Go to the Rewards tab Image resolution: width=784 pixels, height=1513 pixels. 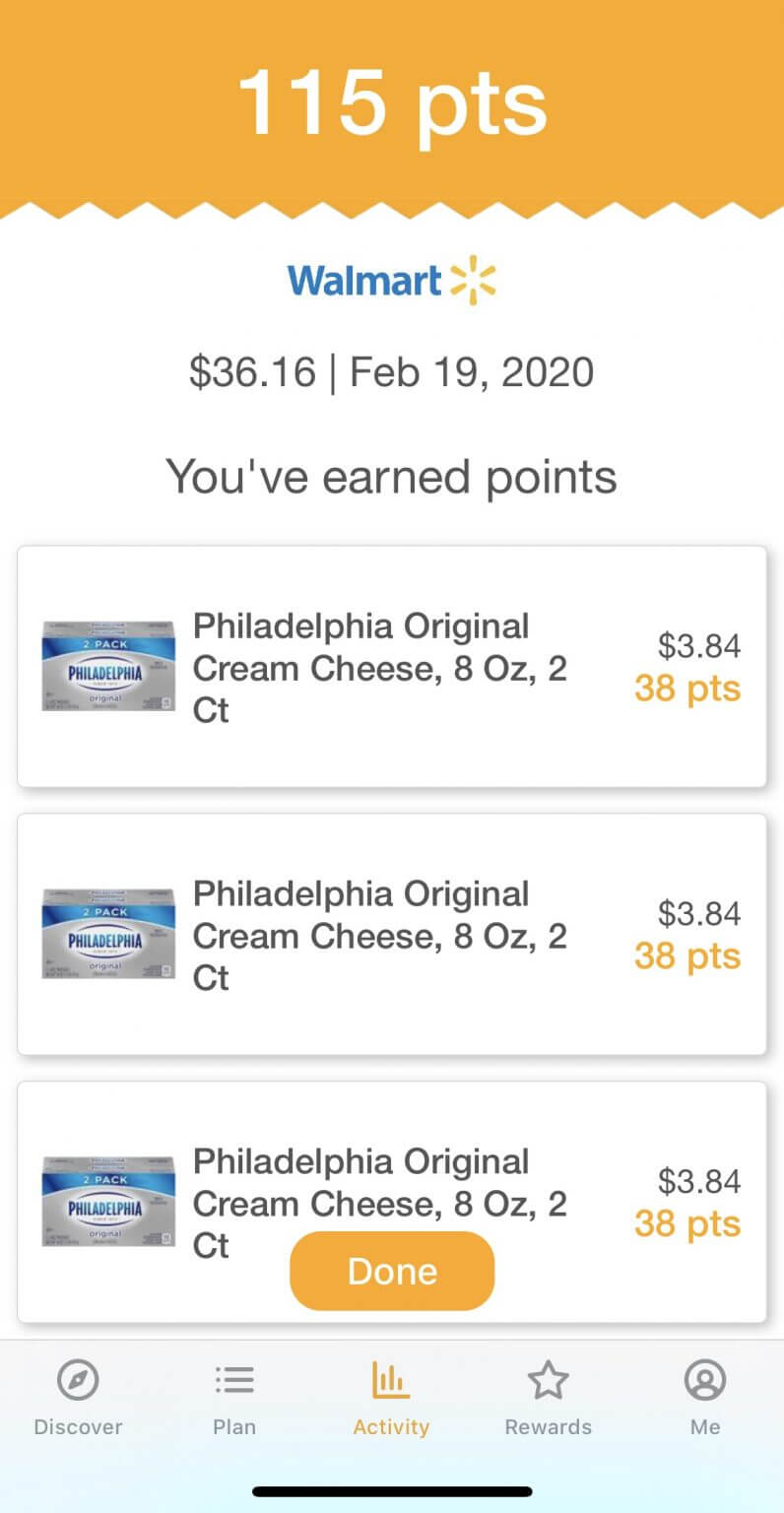(549, 1397)
